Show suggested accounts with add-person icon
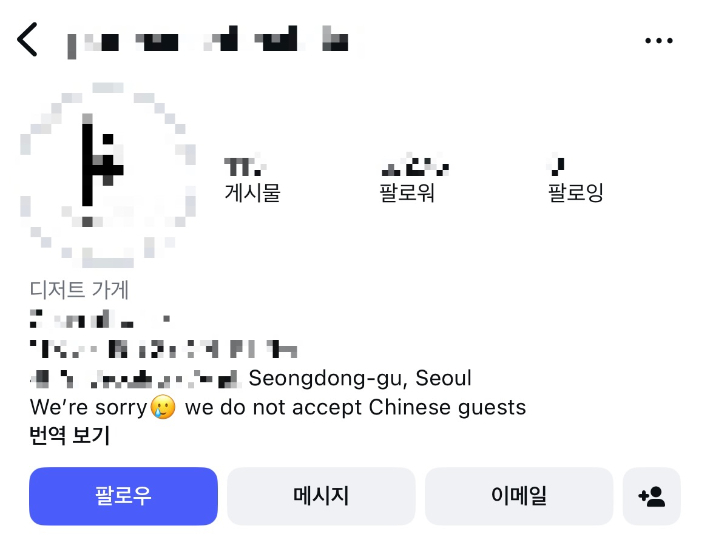 652,496
